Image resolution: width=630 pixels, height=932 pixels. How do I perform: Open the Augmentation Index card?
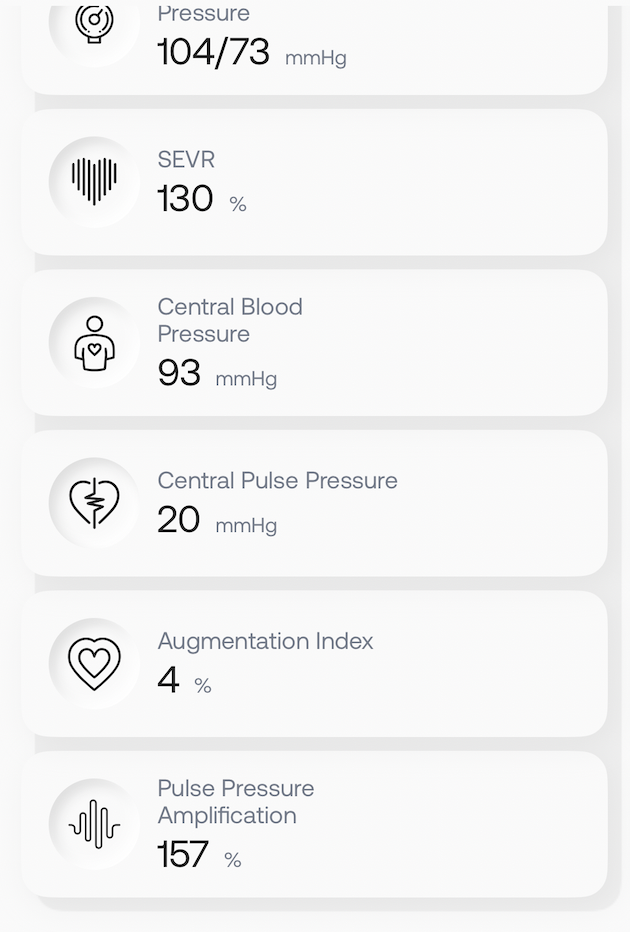pyautogui.click(x=314, y=663)
